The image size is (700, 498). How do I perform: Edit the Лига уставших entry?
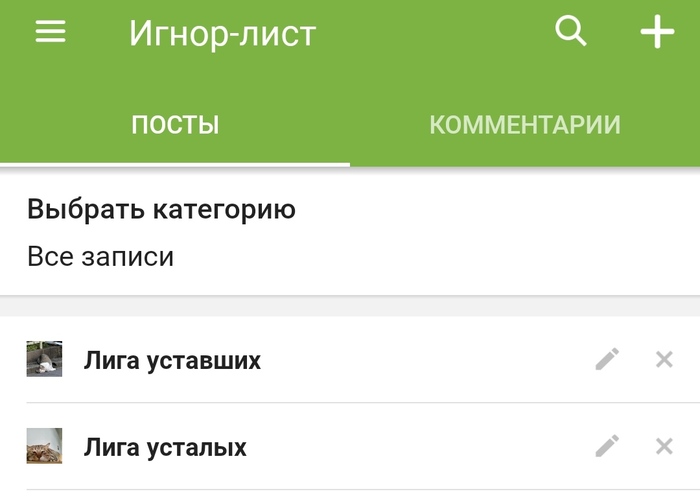607,359
